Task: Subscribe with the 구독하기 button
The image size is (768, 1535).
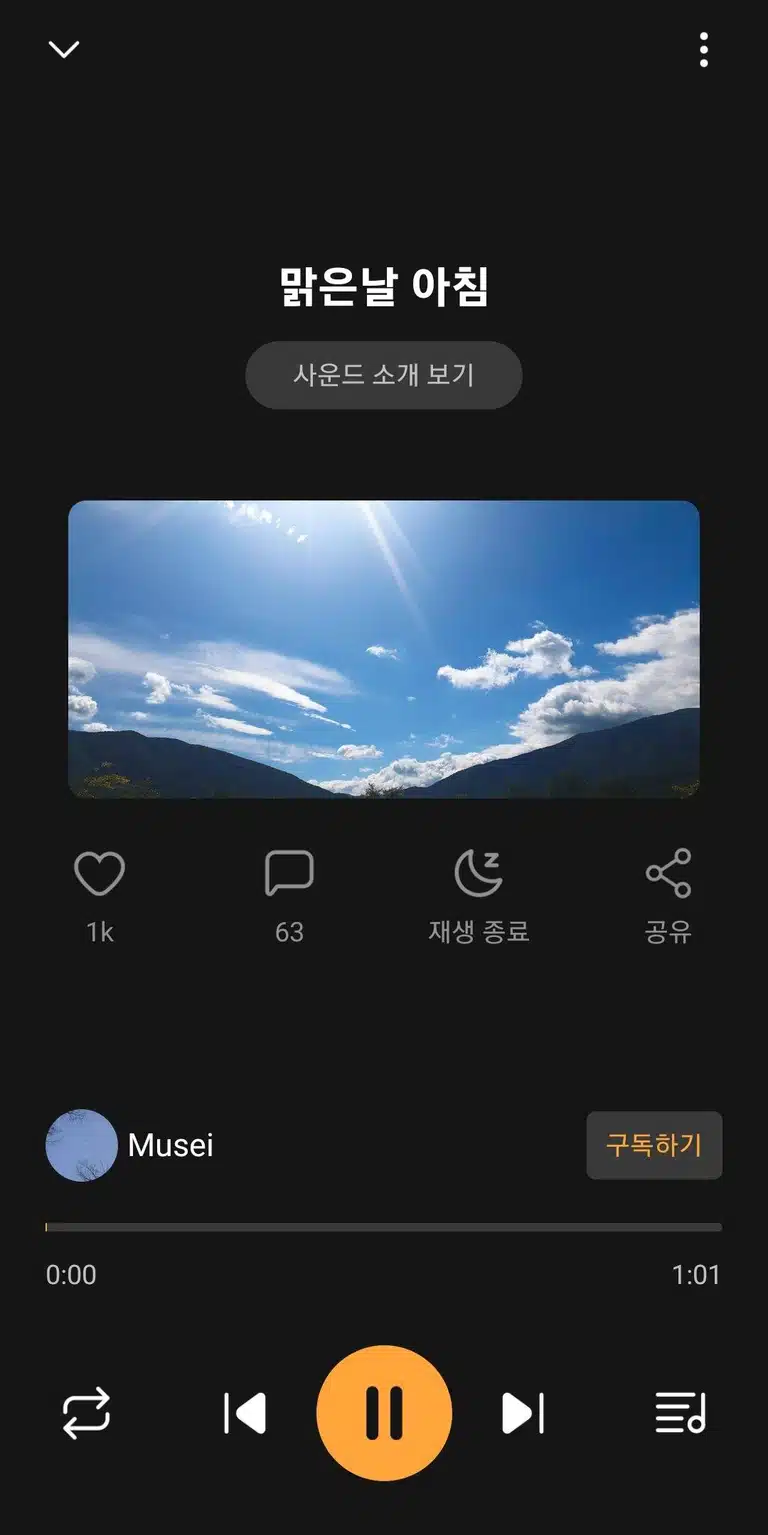Action: pos(654,1145)
